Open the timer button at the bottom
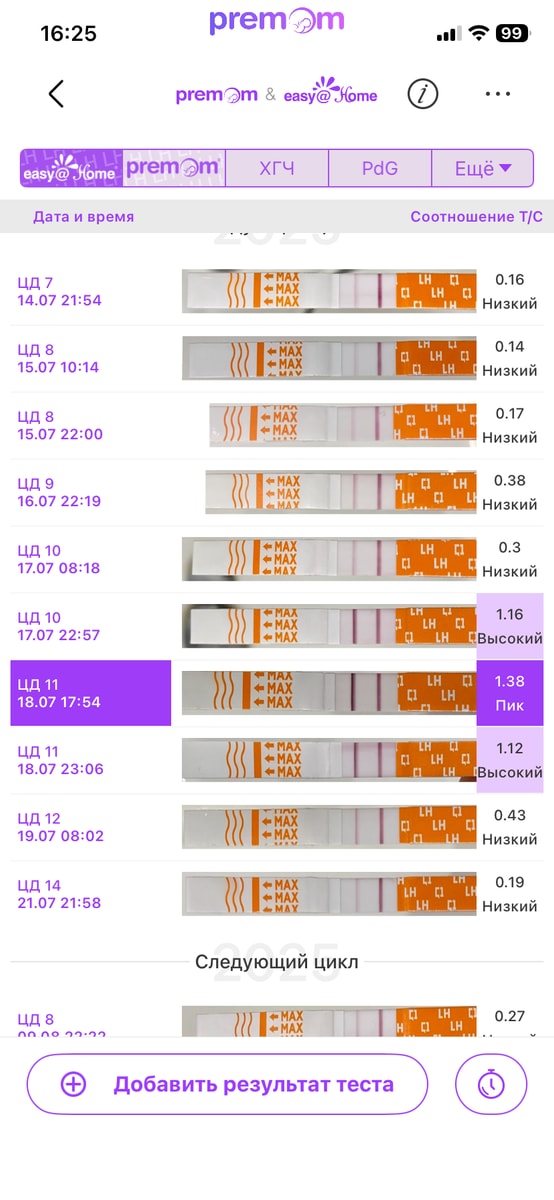554x1200 pixels. coord(491,1084)
